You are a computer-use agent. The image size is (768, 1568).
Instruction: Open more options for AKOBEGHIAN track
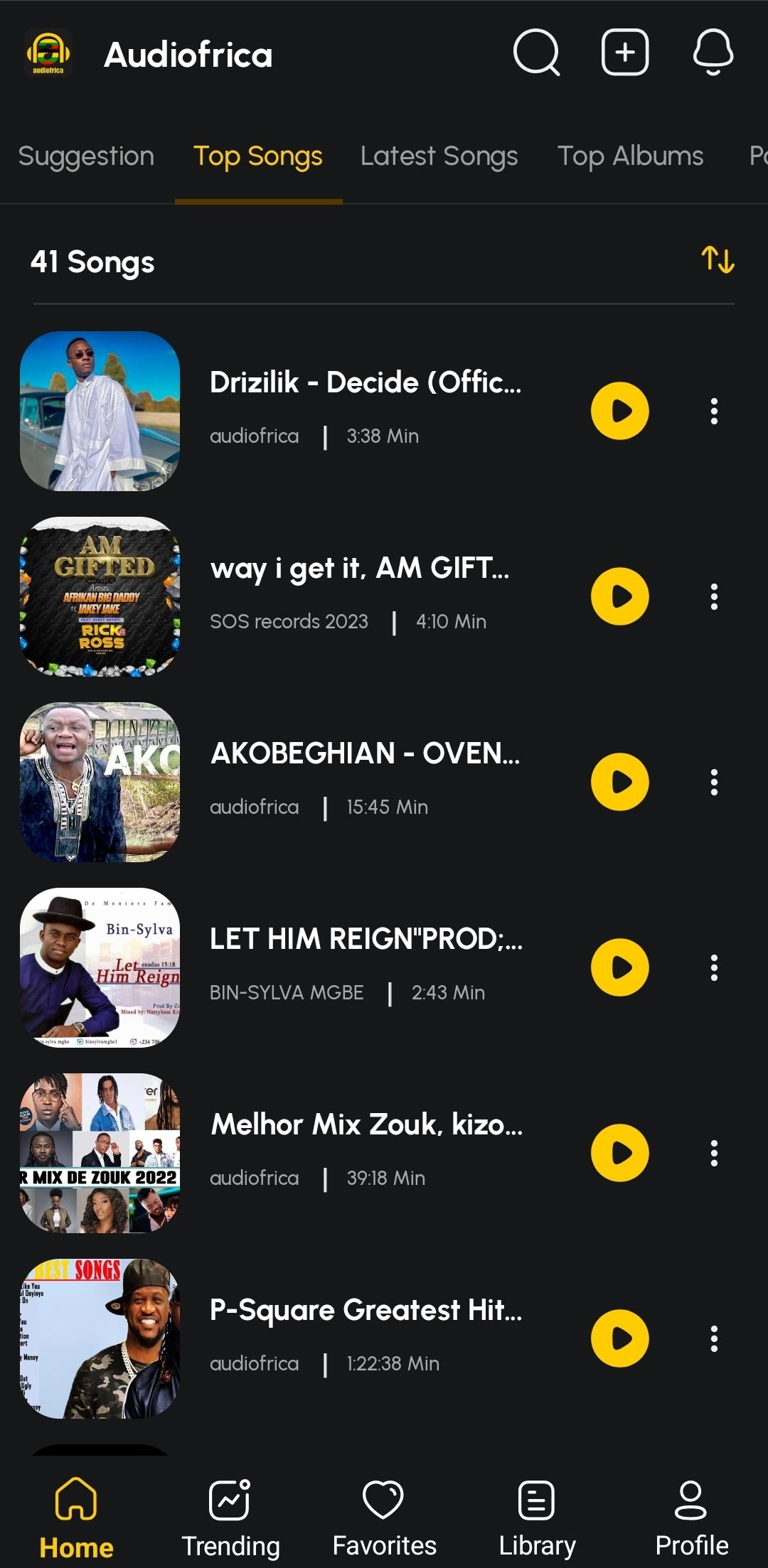(x=714, y=782)
